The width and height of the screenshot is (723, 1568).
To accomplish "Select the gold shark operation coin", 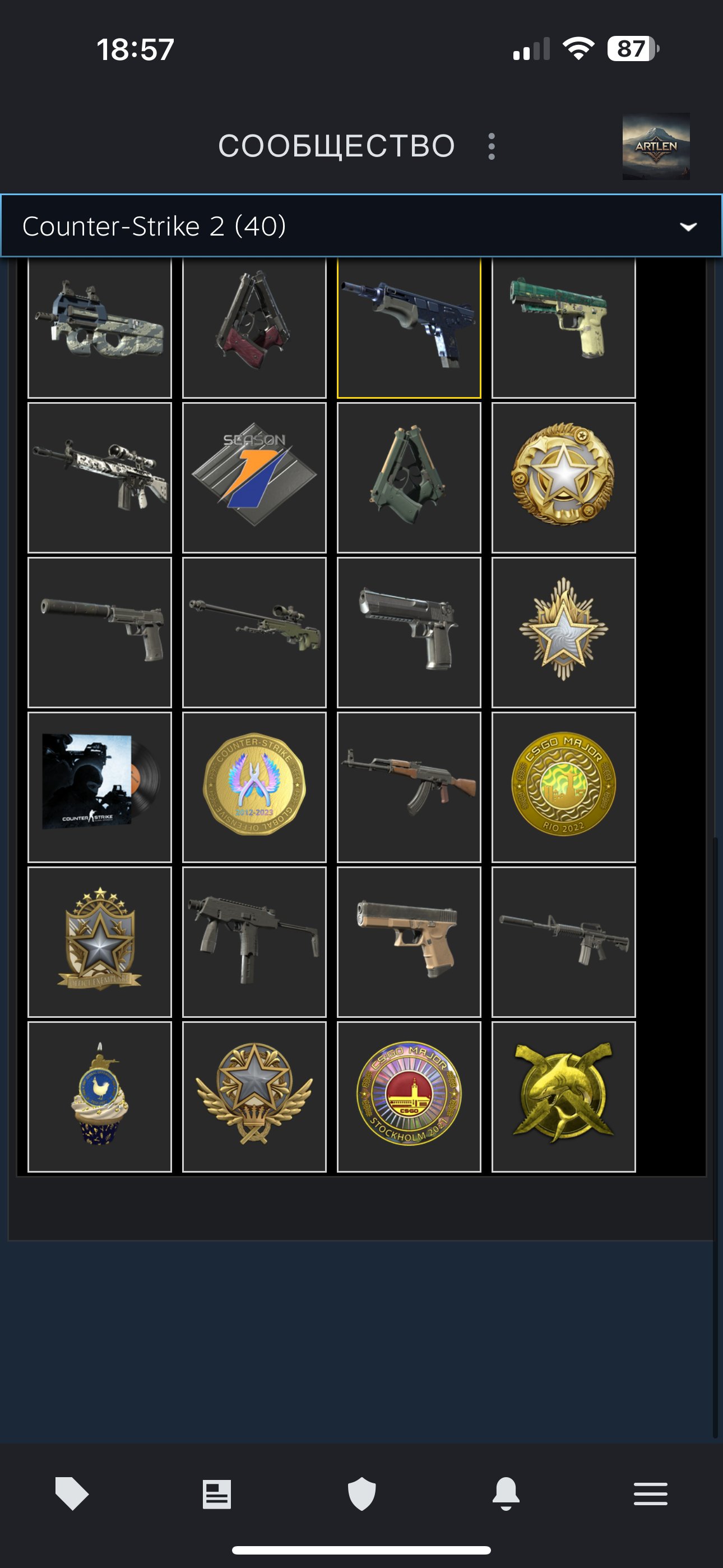I will point(564,1096).
